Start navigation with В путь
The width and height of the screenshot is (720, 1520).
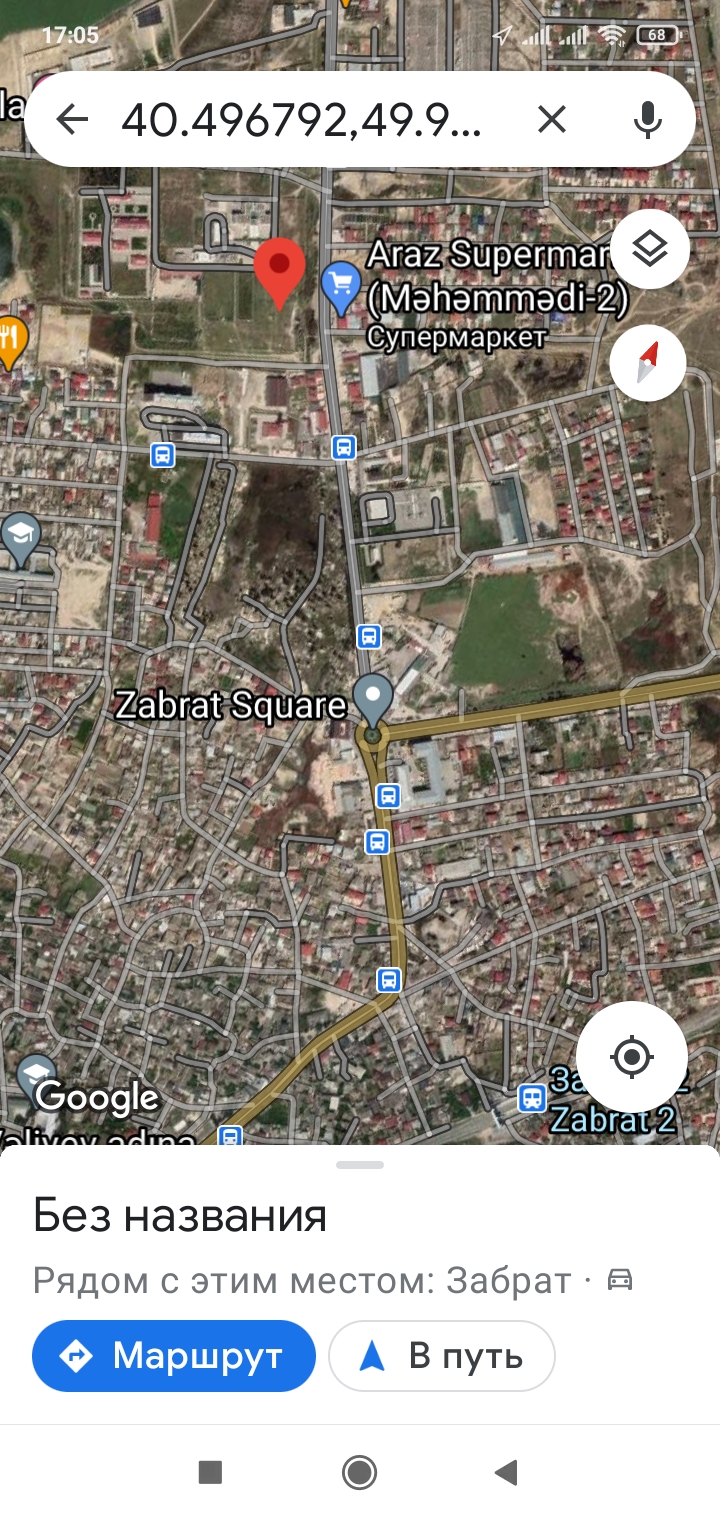[x=441, y=1356]
